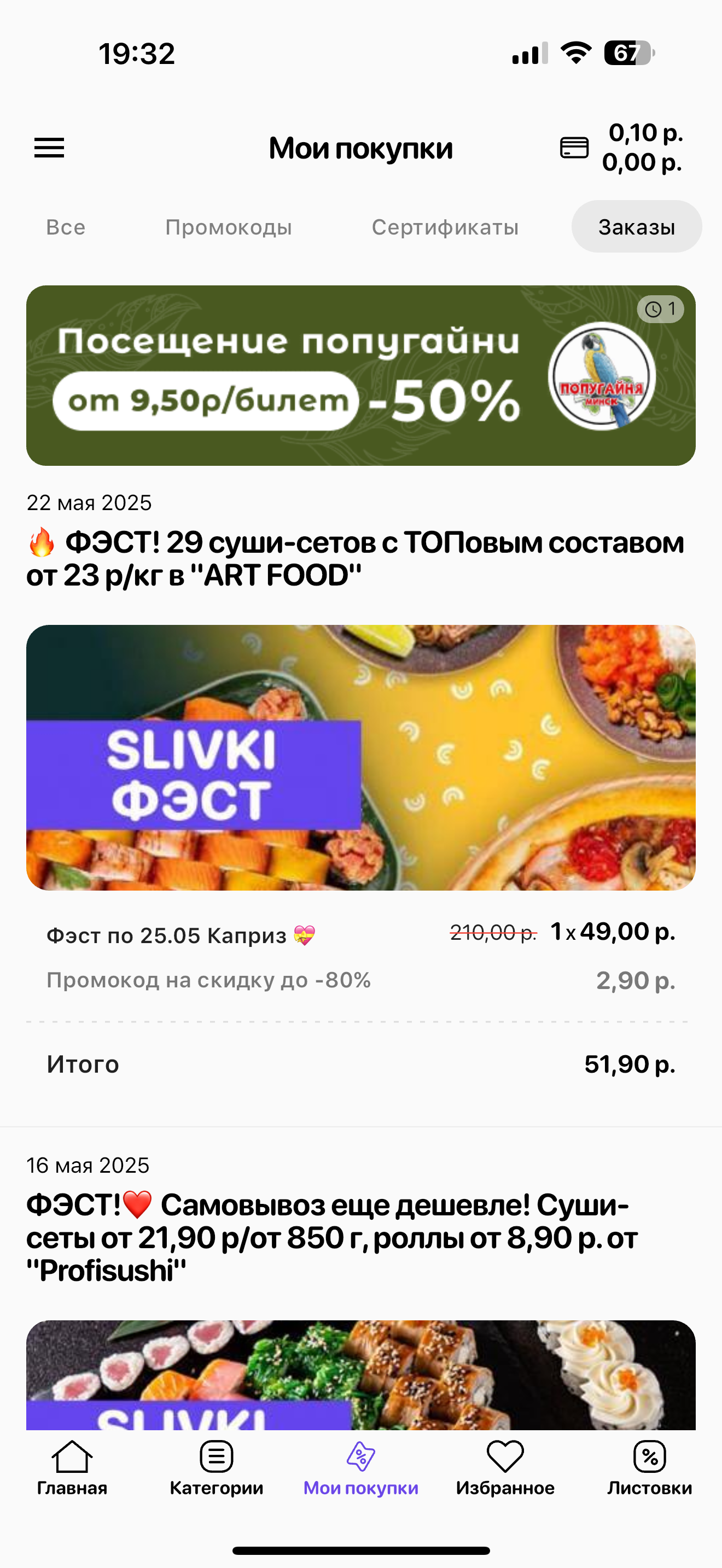Screen dimensions: 722x1568
Task: Open the Листовки tab
Action: tap(649, 1468)
